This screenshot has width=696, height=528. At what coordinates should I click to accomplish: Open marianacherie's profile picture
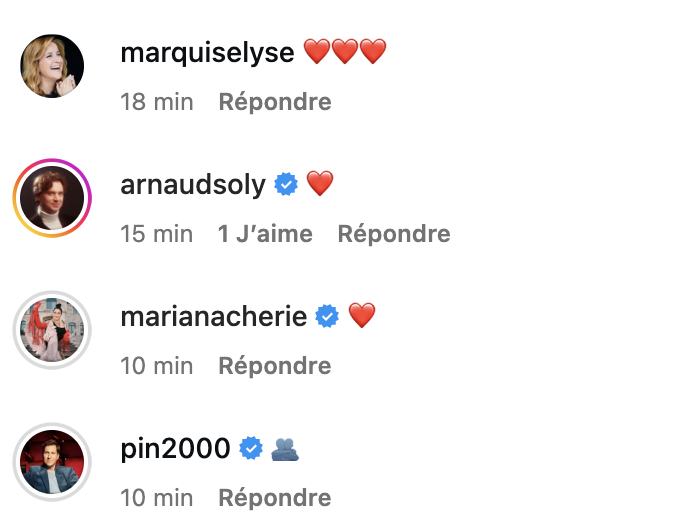[x=52, y=330]
